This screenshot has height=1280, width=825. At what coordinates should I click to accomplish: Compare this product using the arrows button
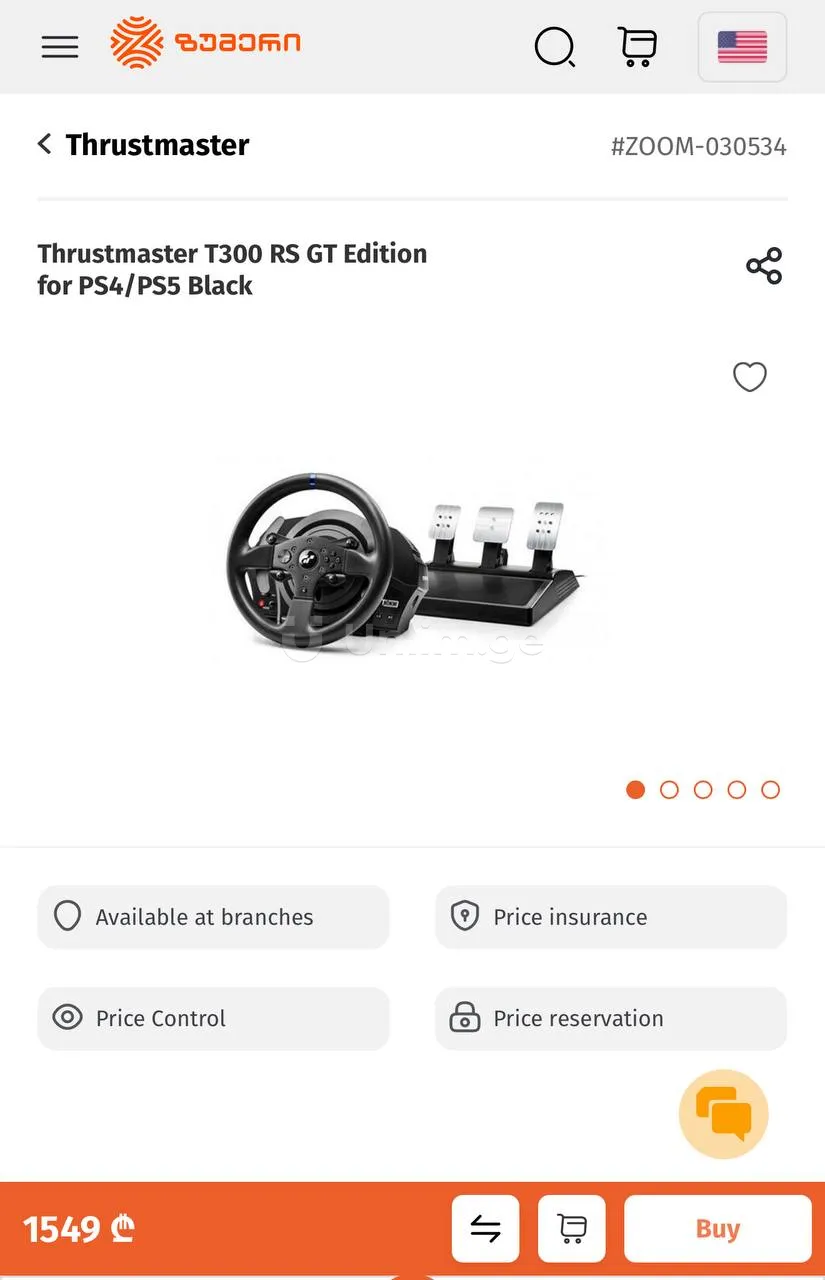(x=485, y=1228)
